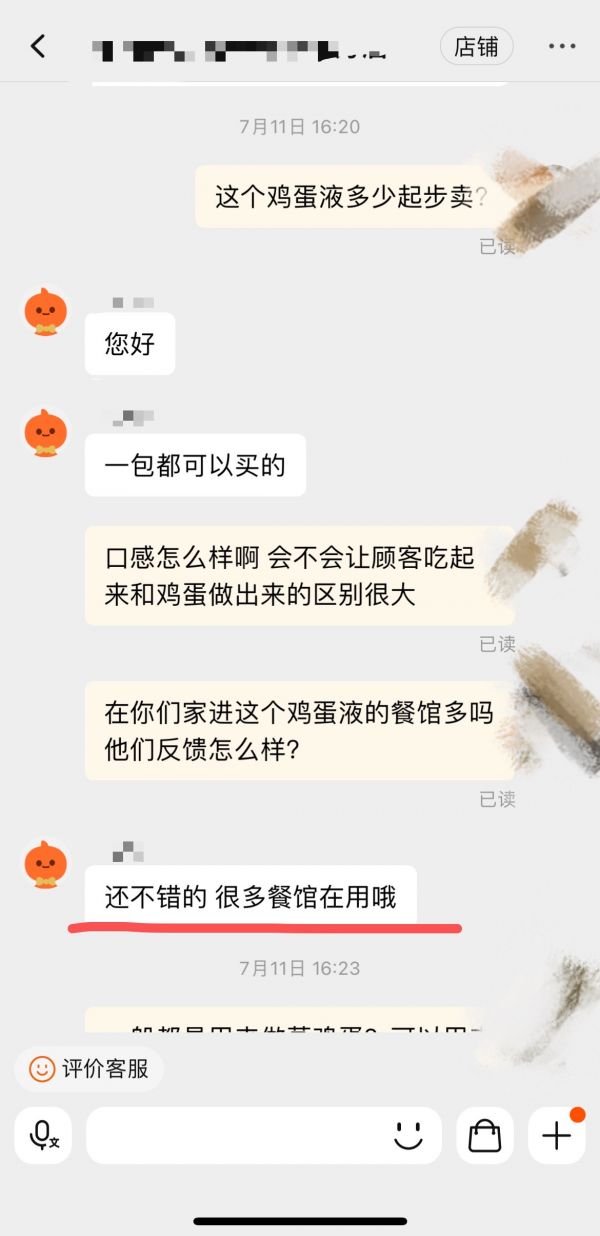Tap 评价客服 to rate the service

90,1068
